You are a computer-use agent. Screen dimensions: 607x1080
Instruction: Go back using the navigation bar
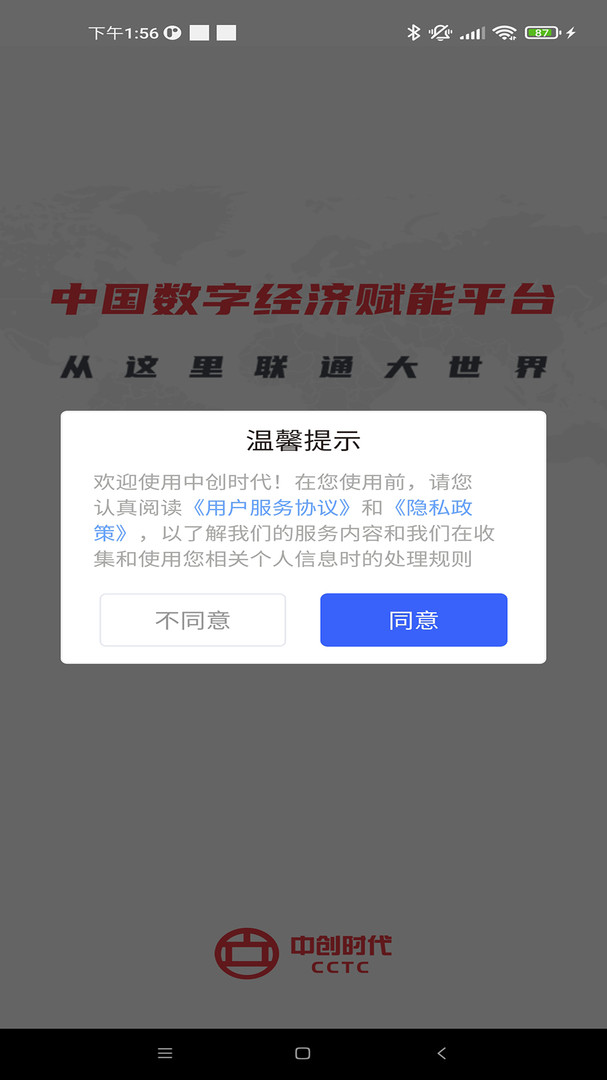tap(441, 1053)
